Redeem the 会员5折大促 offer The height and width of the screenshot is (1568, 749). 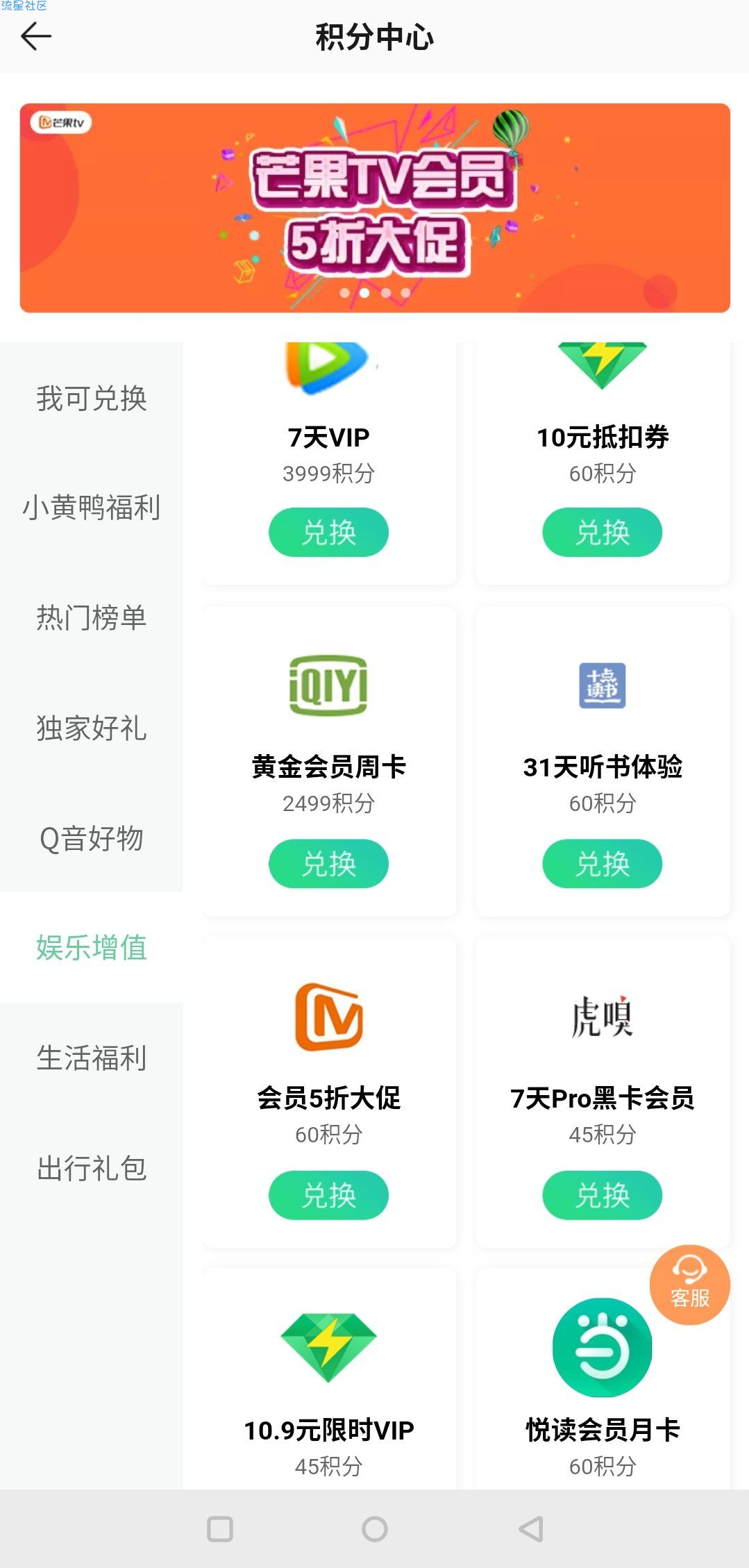tap(328, 1195)
